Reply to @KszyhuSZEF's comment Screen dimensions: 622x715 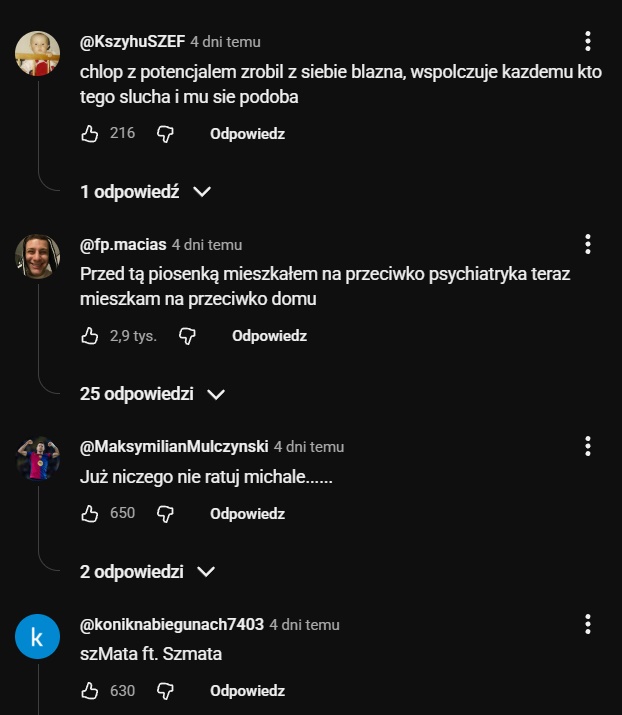[x=247, y=133]
